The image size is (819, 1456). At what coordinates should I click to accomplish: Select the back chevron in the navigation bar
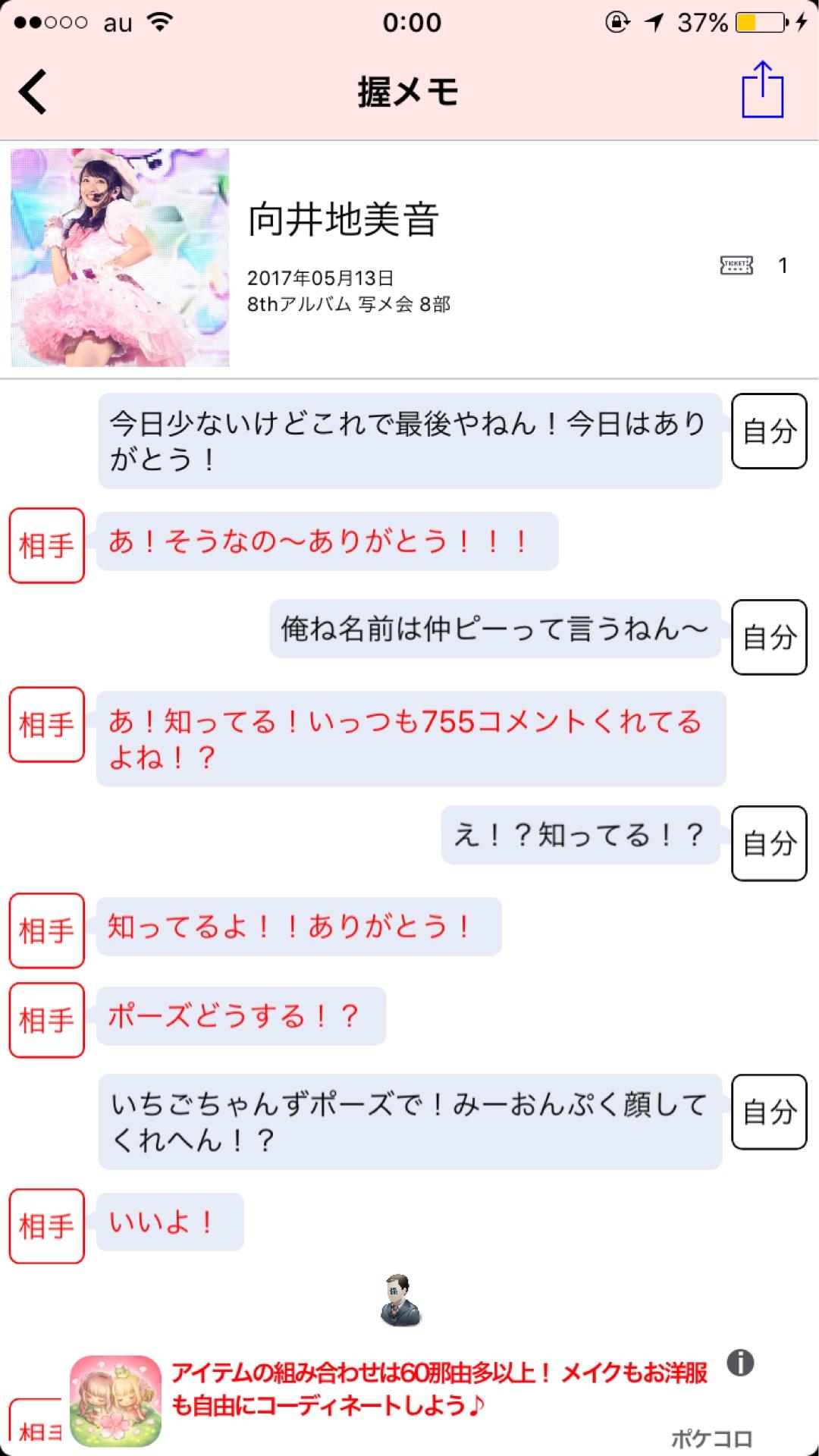point(32,92)
